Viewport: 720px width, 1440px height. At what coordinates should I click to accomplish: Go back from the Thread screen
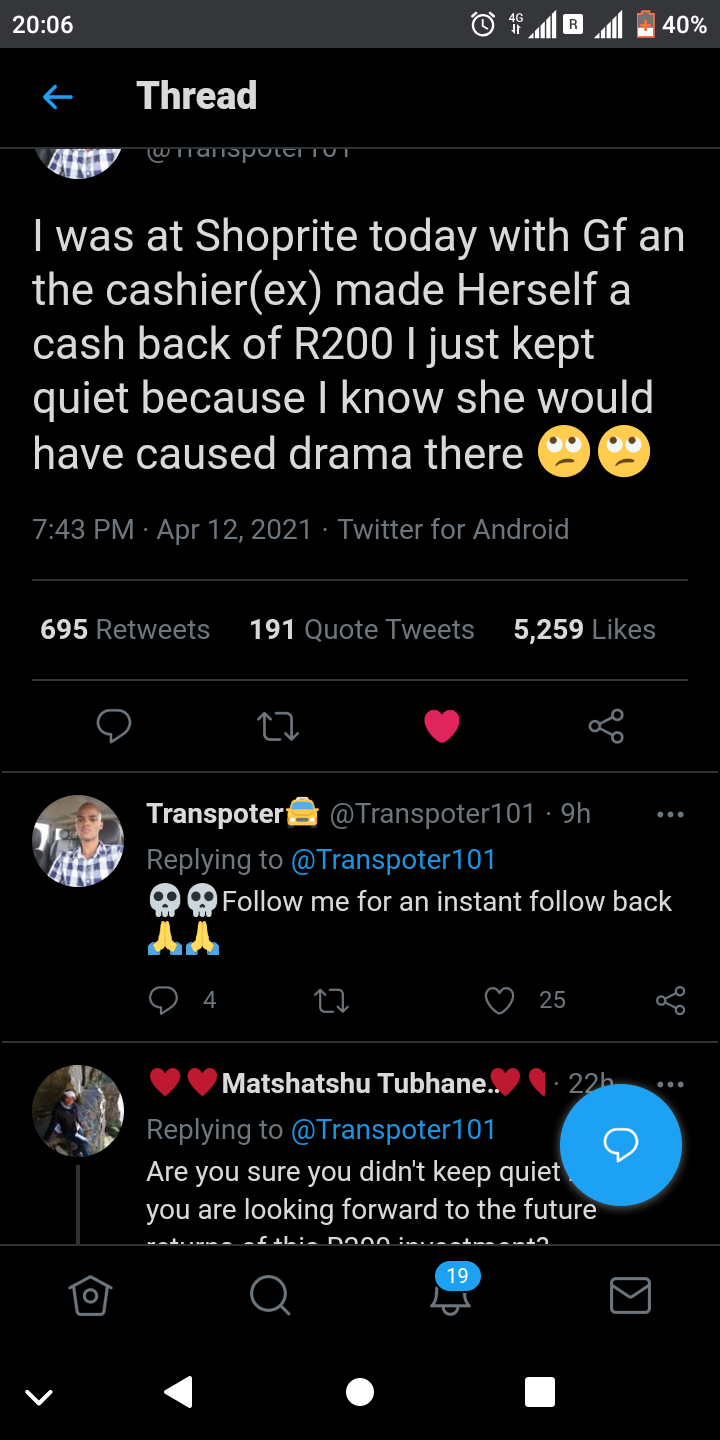(x=58, y=97)
